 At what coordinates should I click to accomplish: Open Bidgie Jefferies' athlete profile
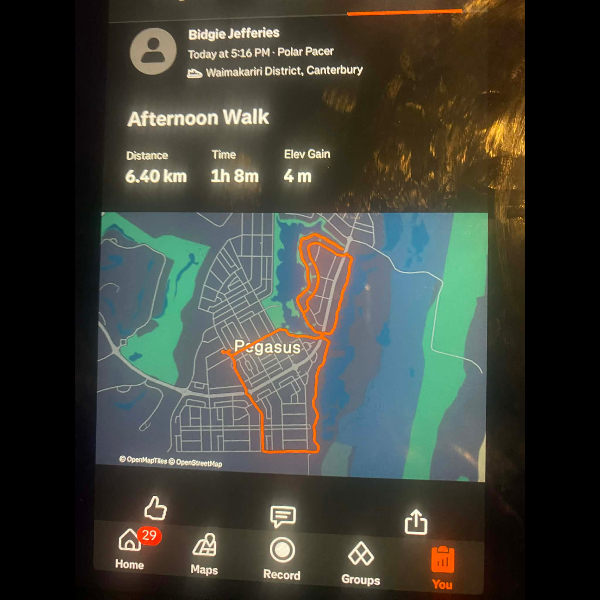tap(233, 33)
